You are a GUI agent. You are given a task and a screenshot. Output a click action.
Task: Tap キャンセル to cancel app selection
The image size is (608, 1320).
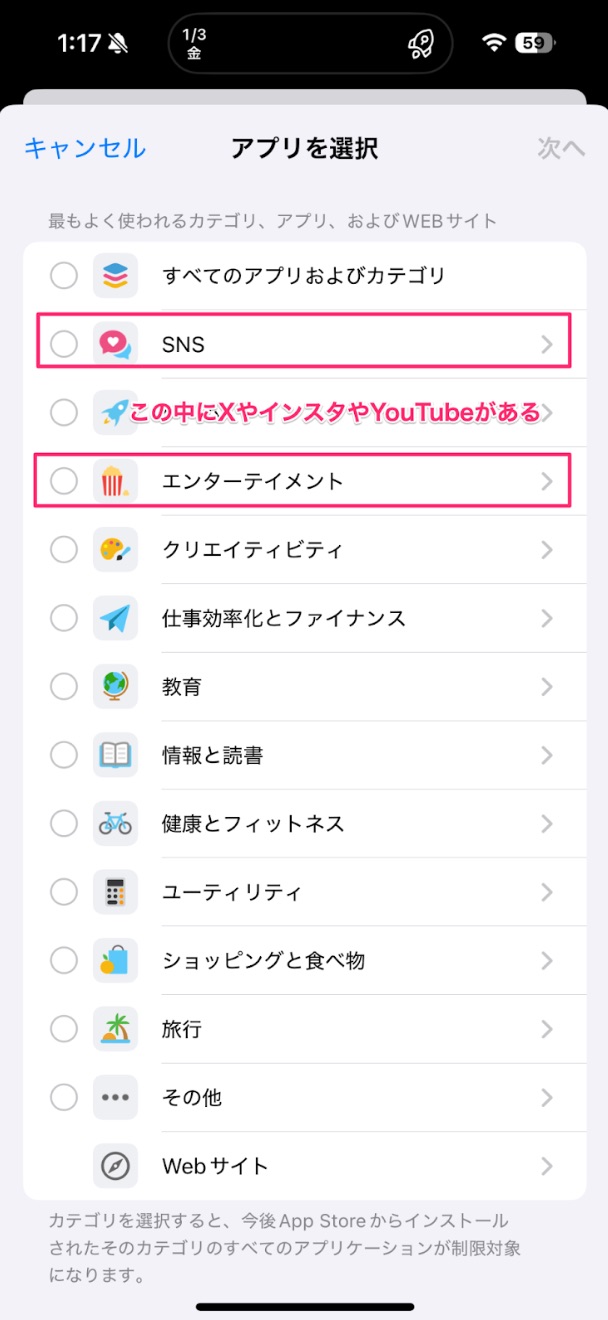pyautogui.click(x=85, y=149)
